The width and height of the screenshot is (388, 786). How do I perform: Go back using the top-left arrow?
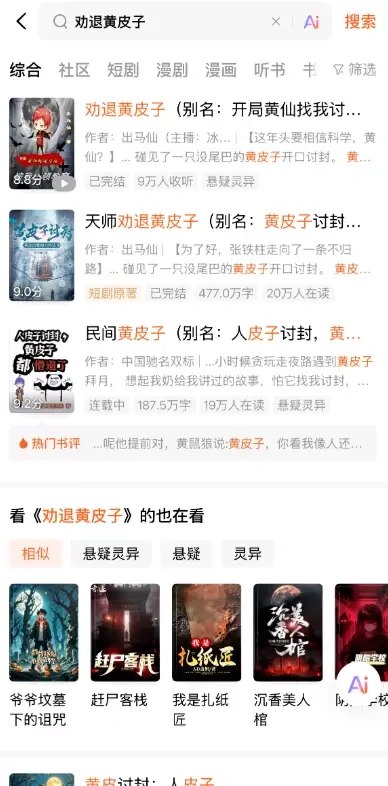21,22
